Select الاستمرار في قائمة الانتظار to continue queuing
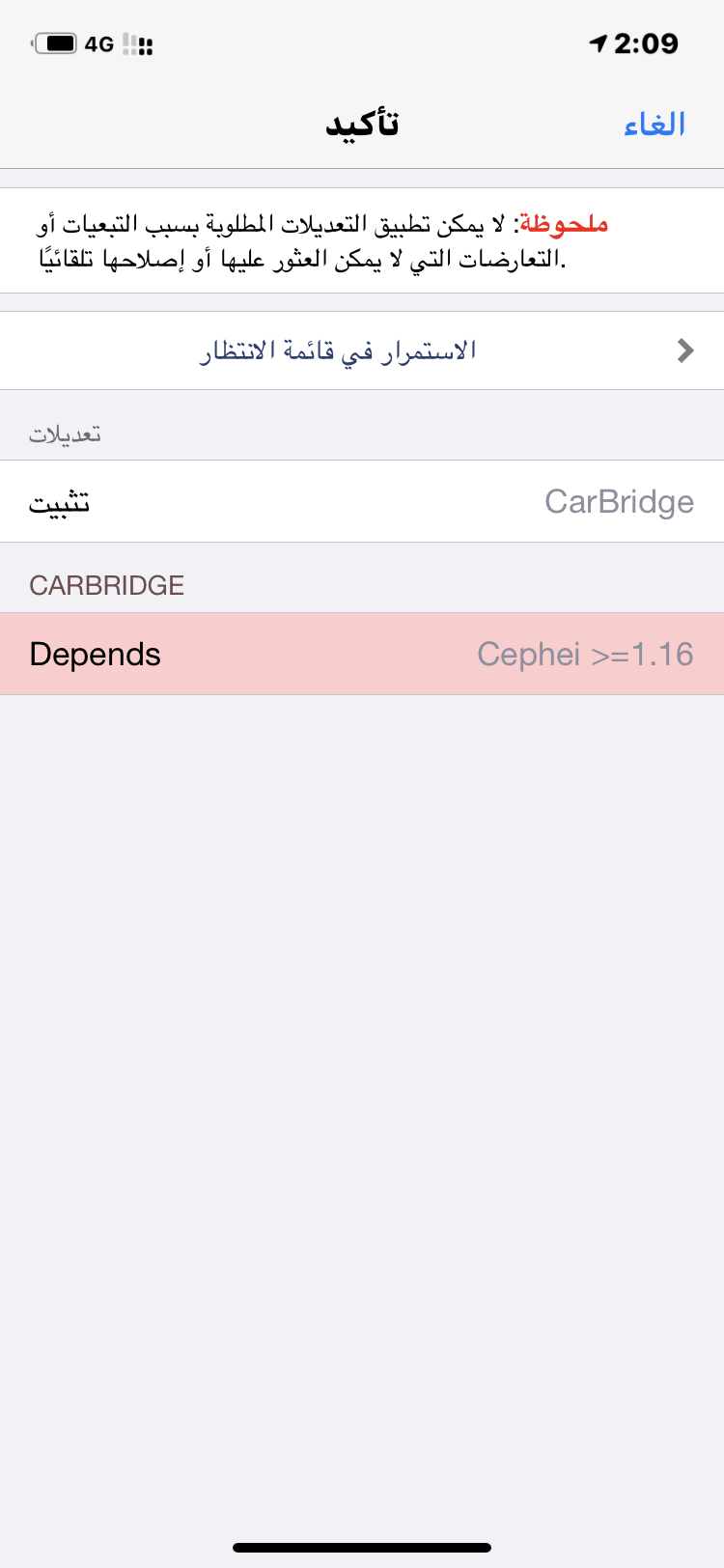Screen dimensions: 724x1568 pyautogui.click(x=362, y=350)
